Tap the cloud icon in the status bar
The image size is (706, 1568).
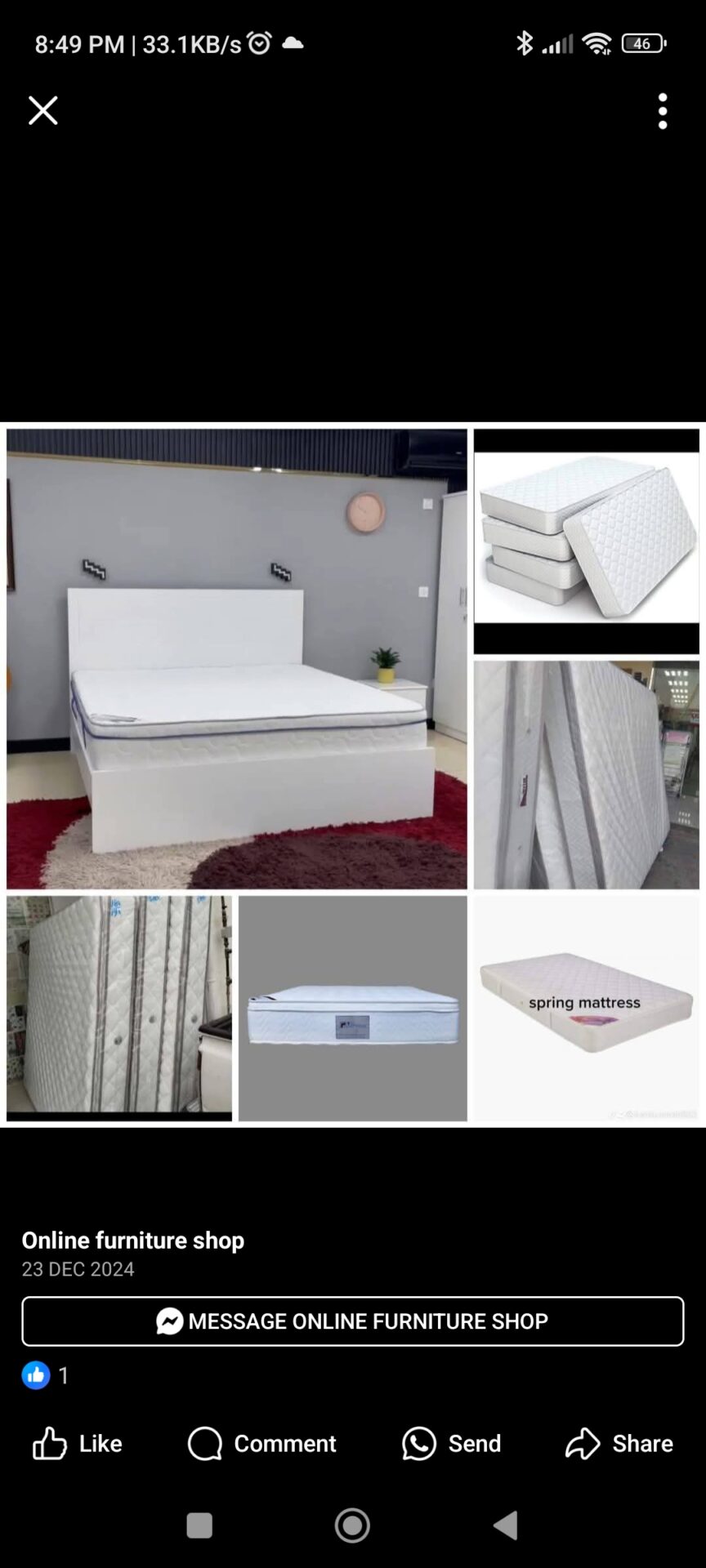pos(292,43)
